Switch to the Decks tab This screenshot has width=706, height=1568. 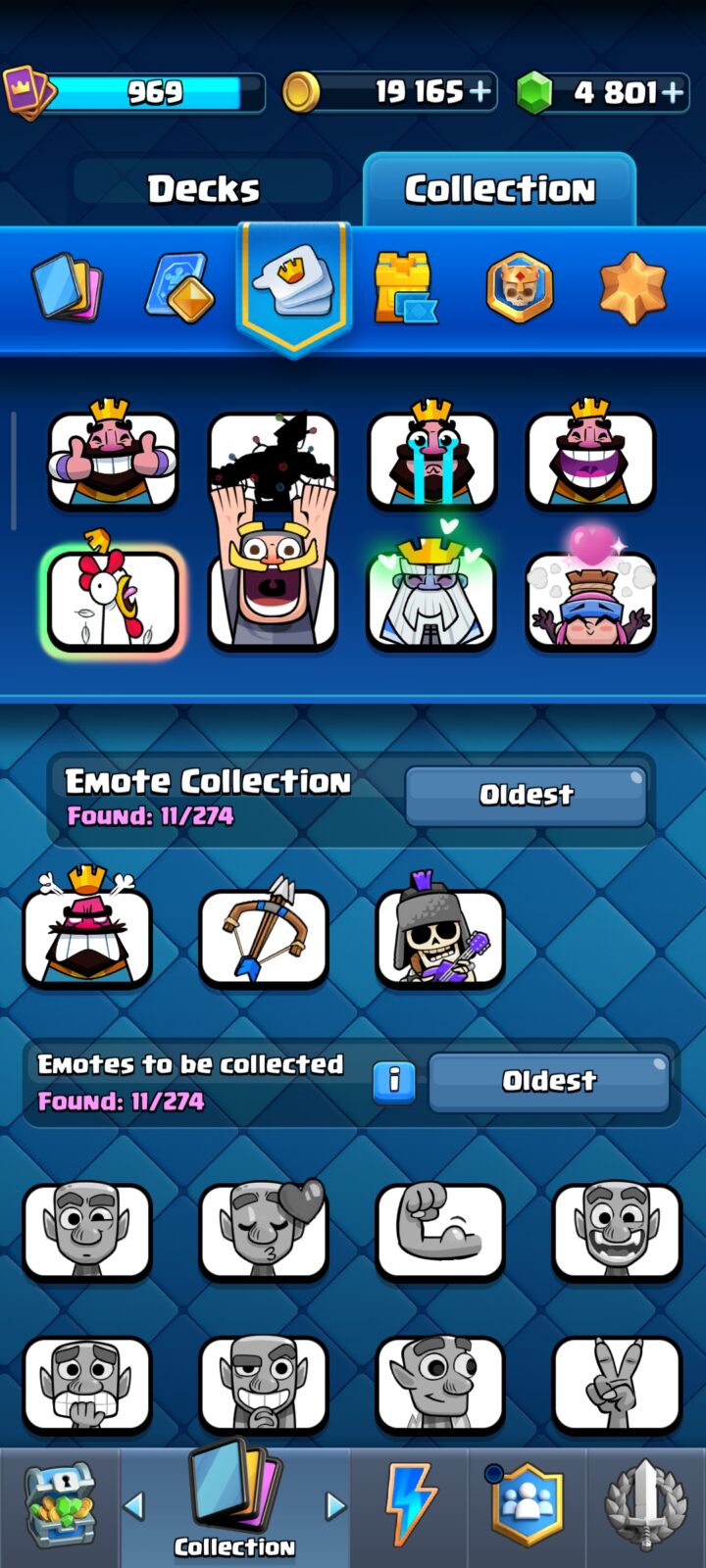[x=203, y=189]
